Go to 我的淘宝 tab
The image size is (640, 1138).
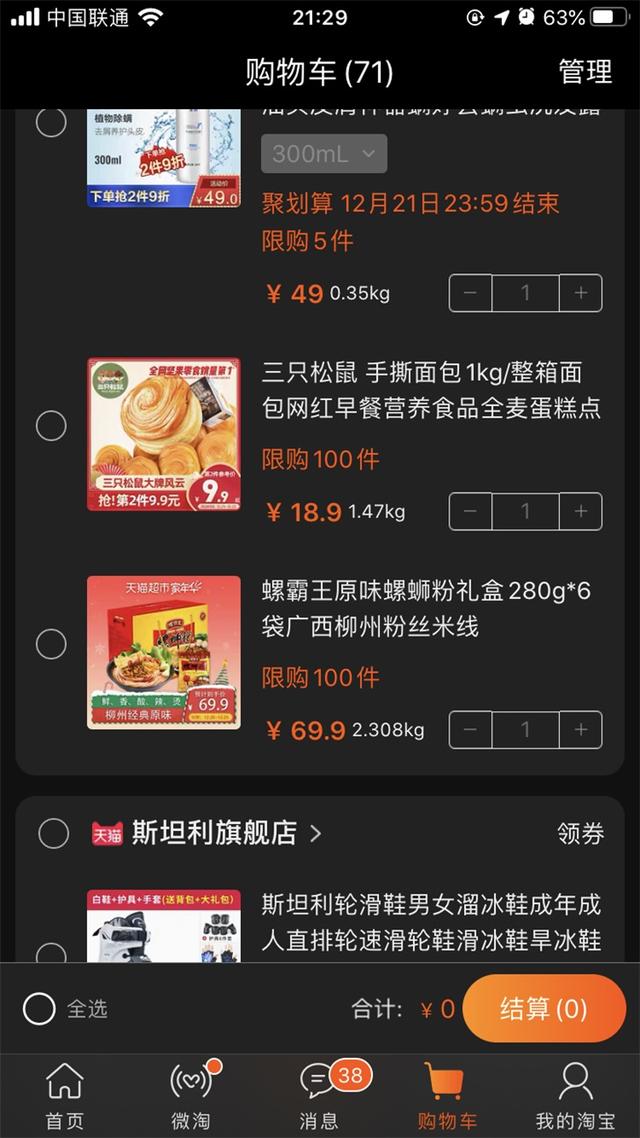[x=575, y=1095]
